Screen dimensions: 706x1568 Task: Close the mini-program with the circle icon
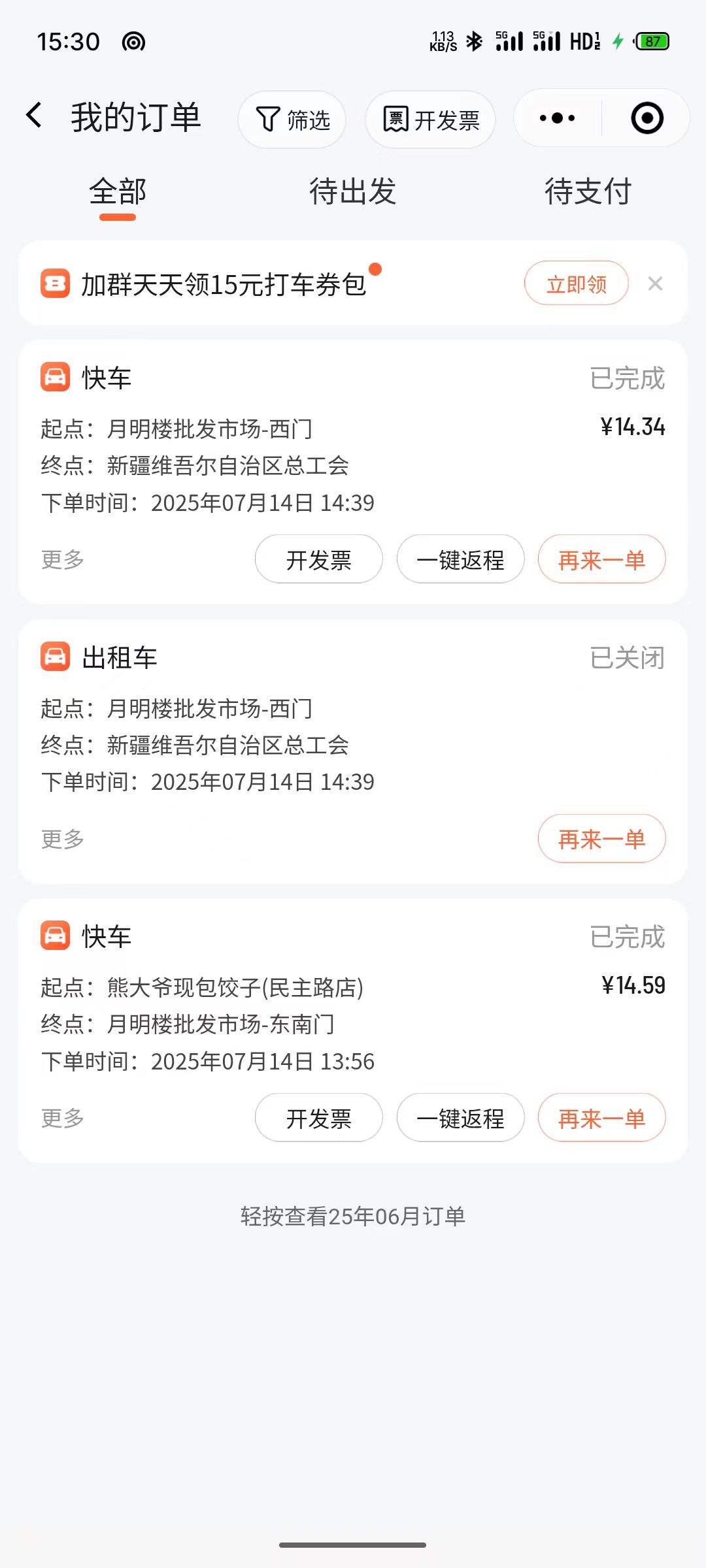[x=647, y=118]
